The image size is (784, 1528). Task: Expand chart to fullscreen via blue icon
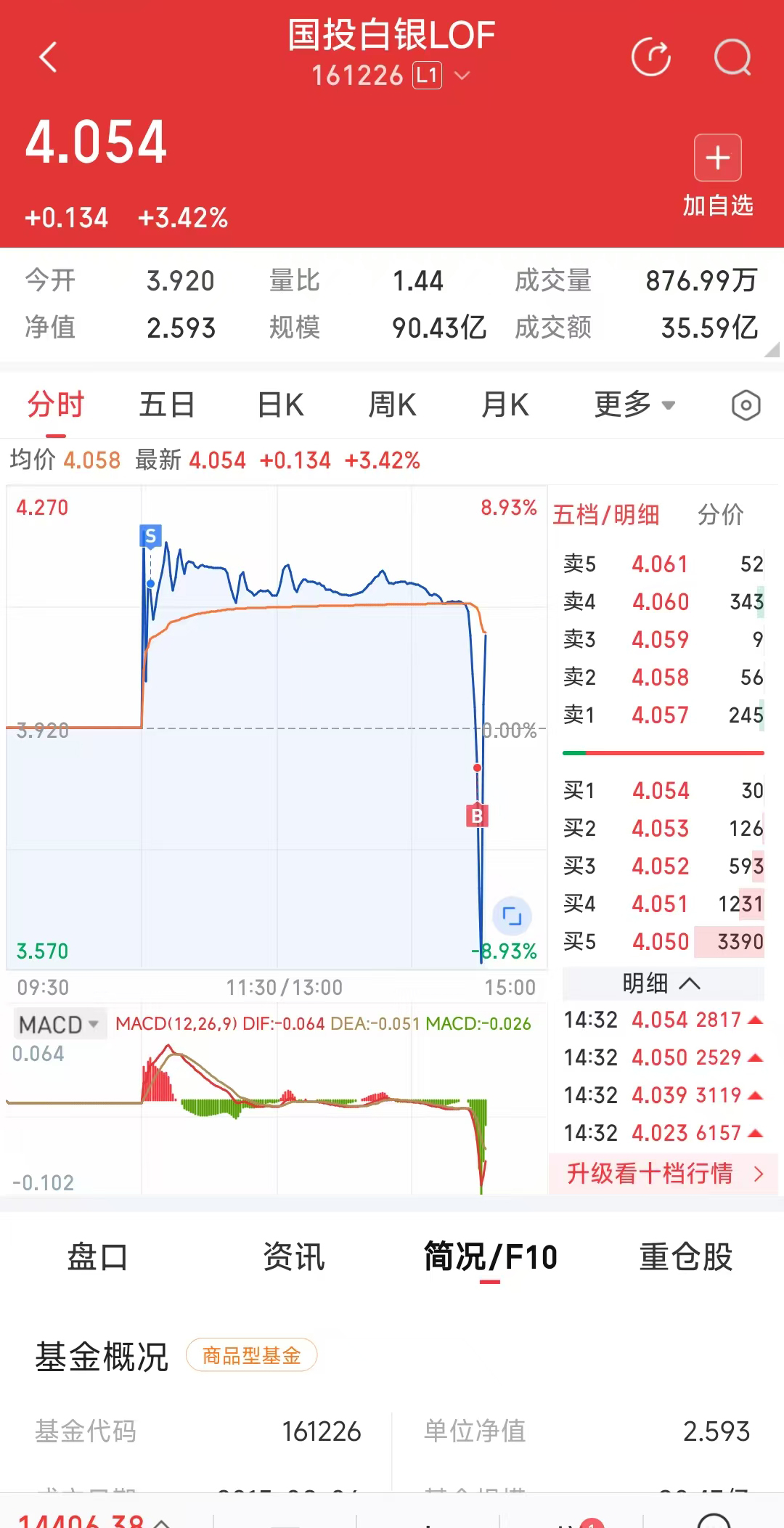click(x=512, y=916)
